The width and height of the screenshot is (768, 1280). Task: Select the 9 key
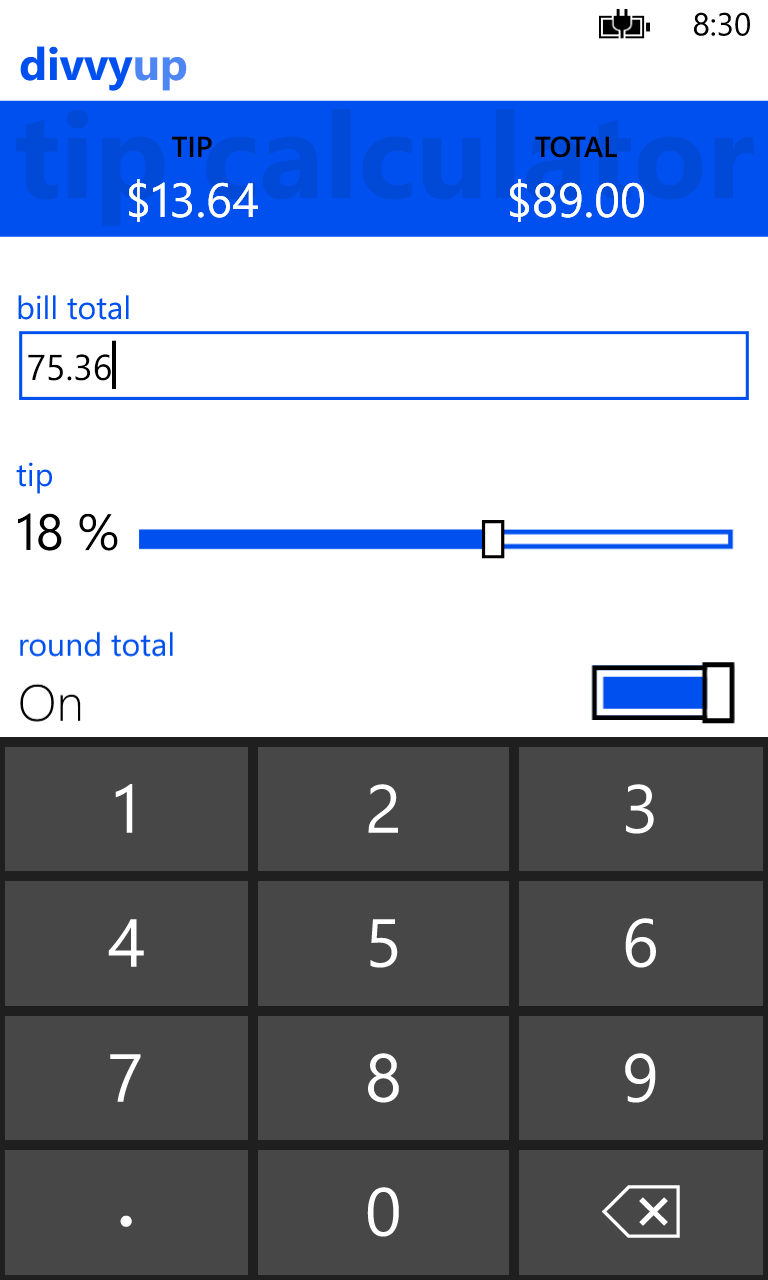(640, 1077)
